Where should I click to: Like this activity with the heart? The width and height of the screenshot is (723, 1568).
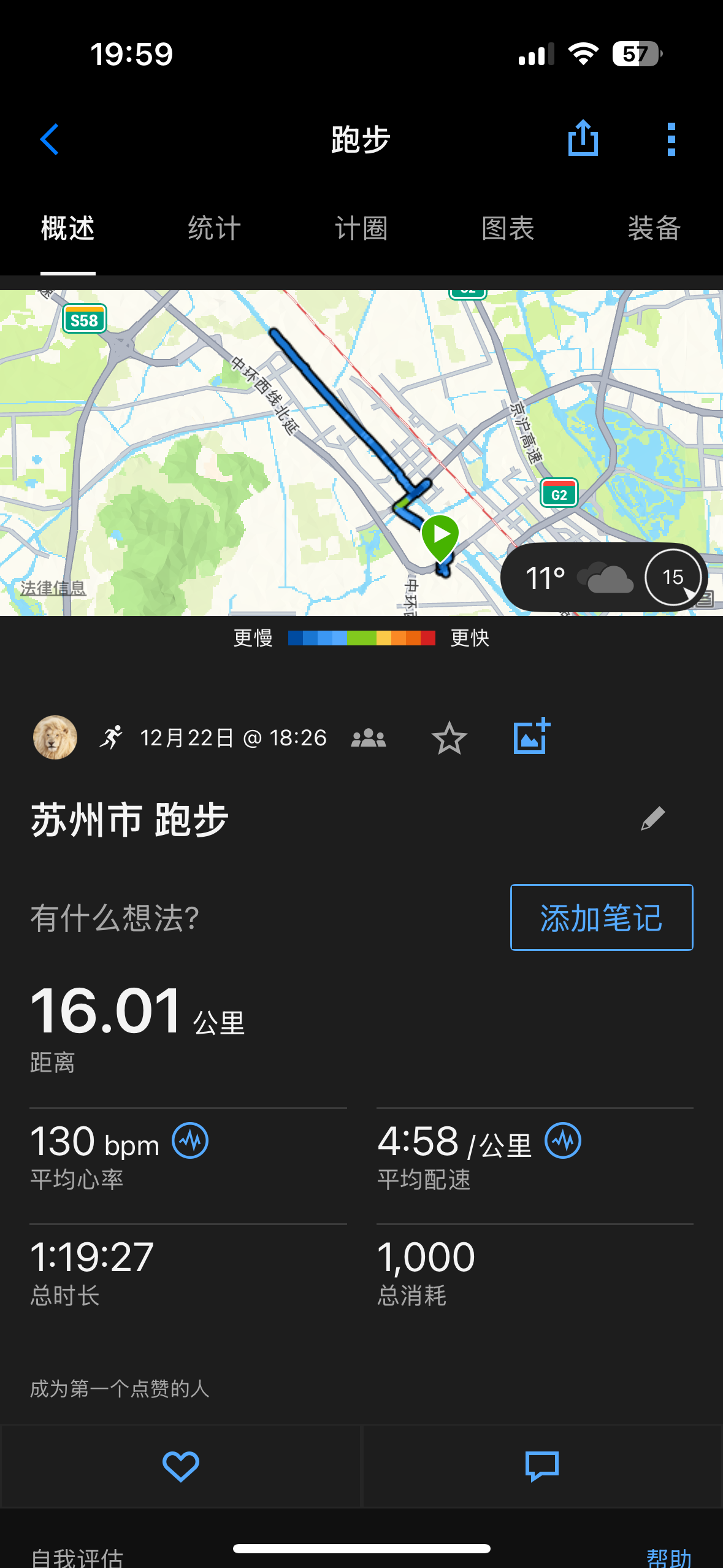pos(180,1466)
